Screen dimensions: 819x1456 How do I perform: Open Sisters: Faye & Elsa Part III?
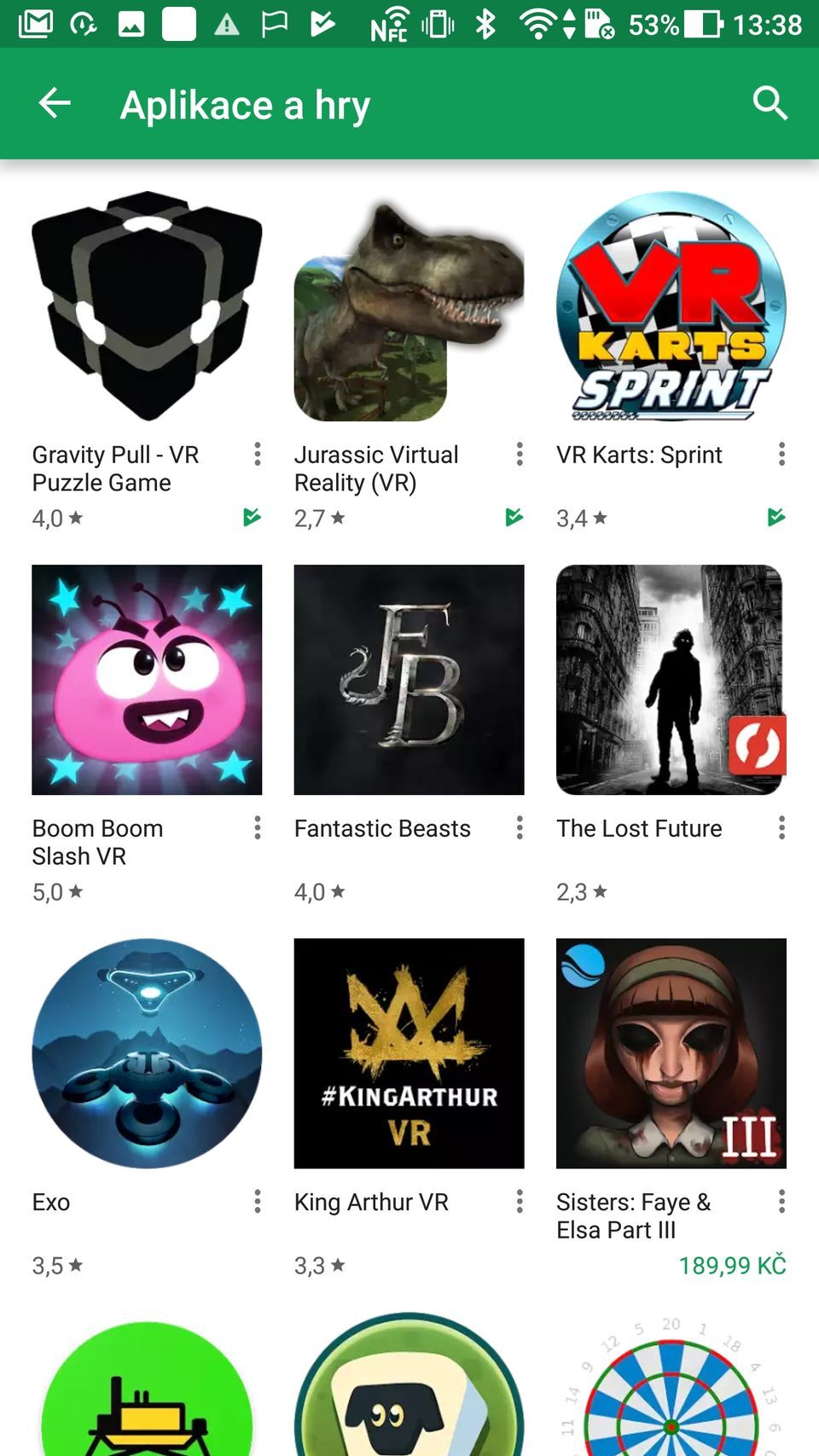pos(671,1053)
